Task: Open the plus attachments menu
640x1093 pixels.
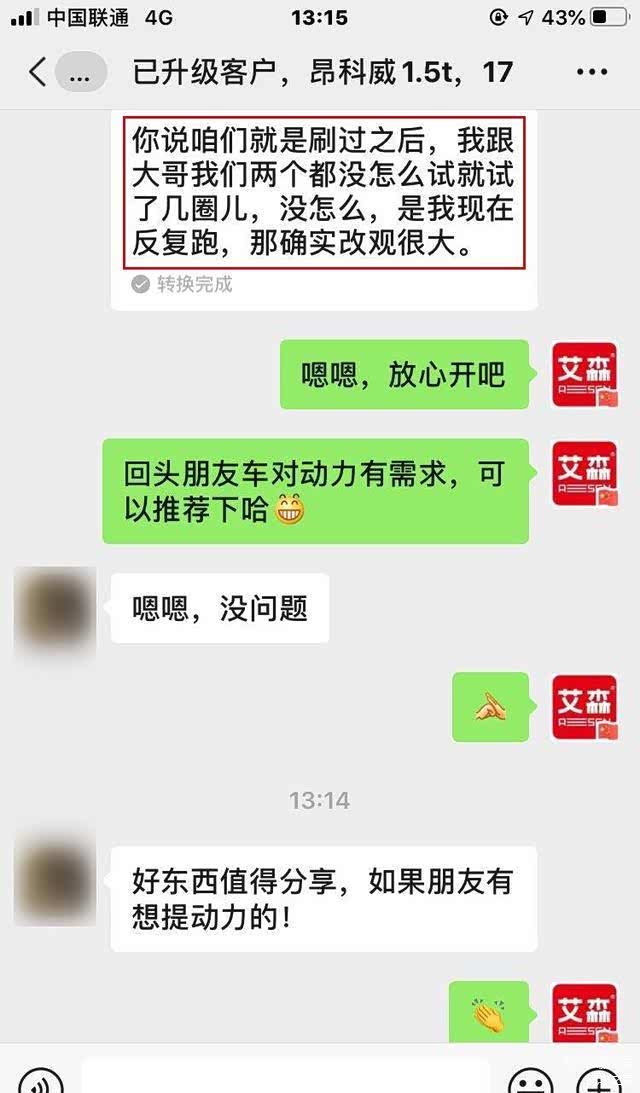Action: 600,1080
